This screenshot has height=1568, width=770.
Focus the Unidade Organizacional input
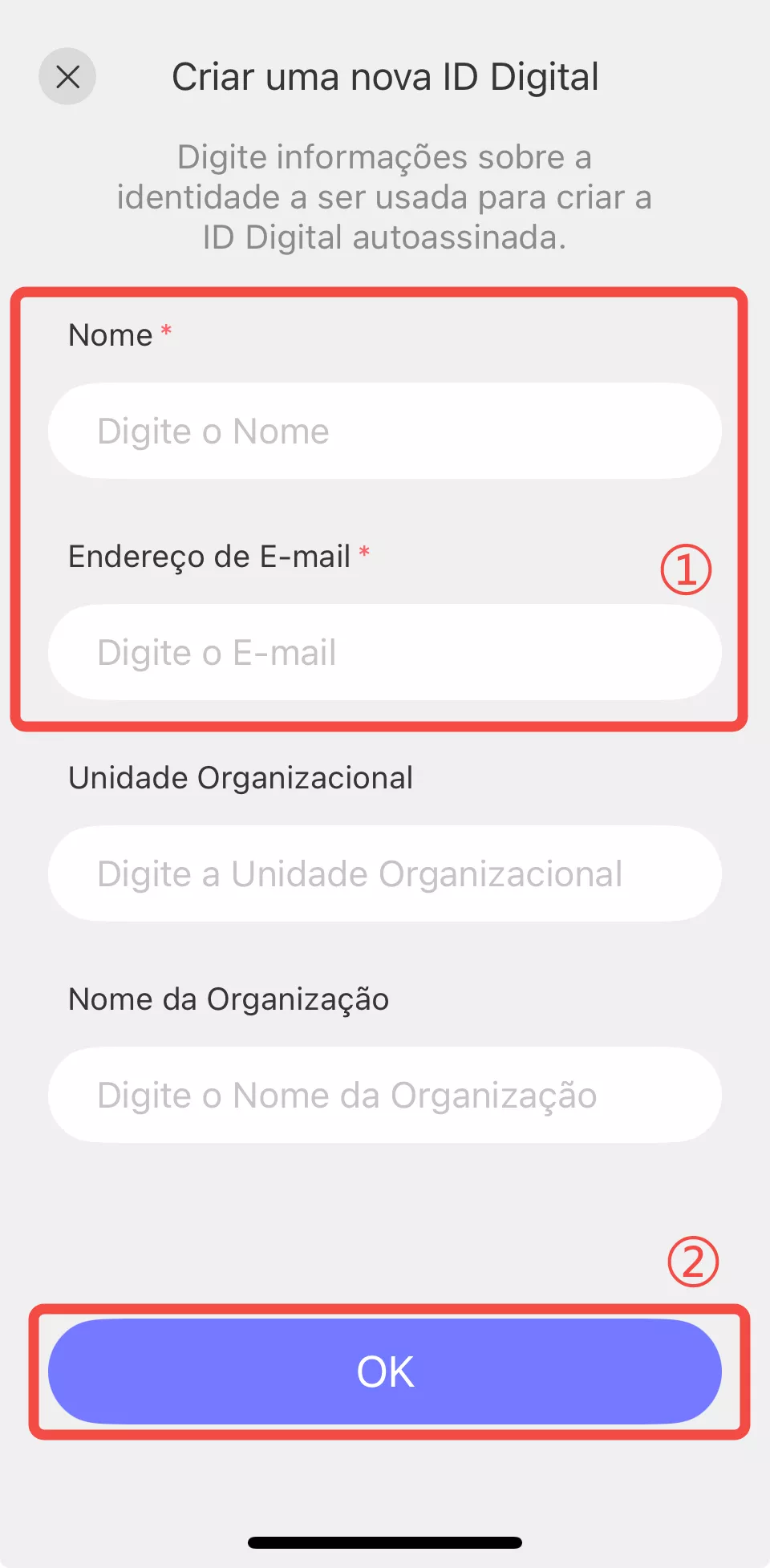[385, 873]
